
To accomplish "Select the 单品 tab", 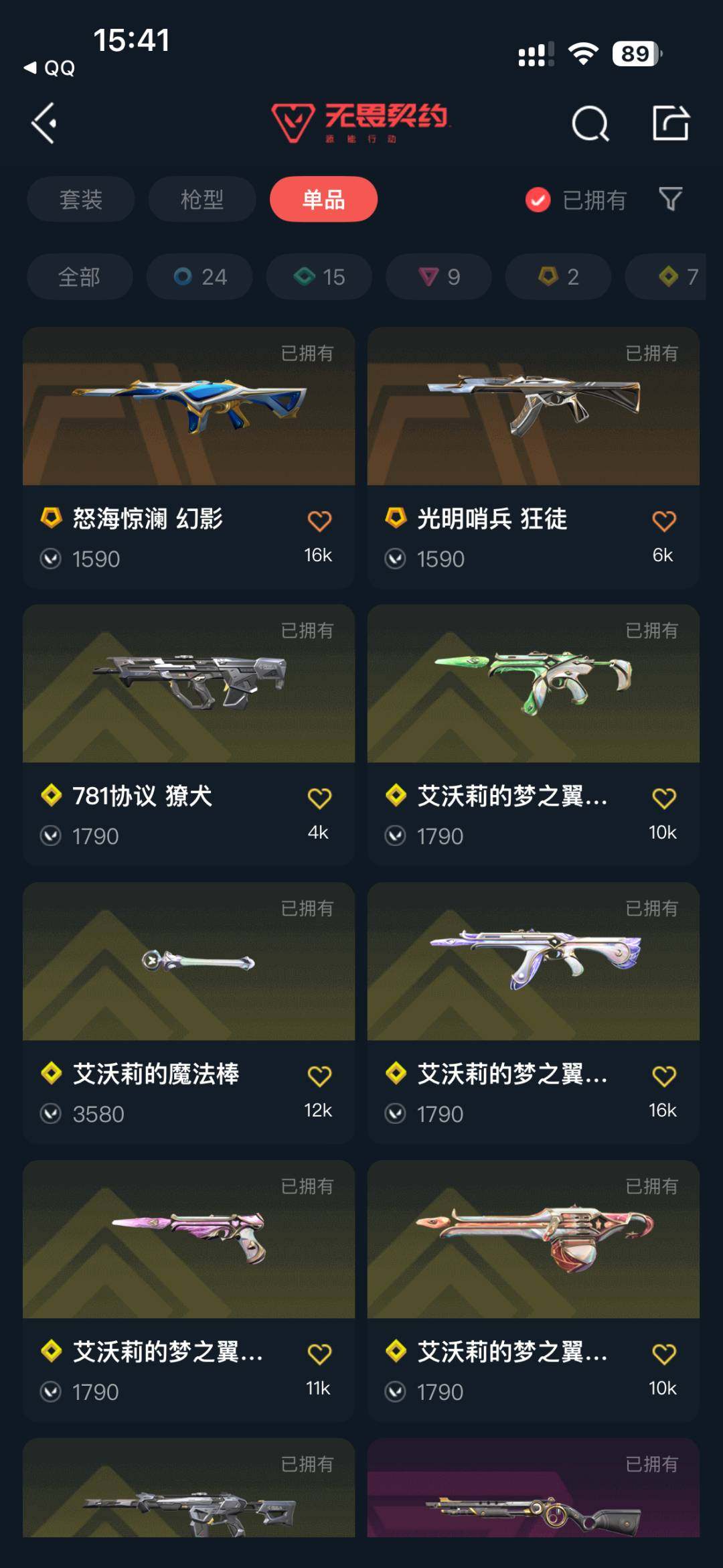I will click(x=324, y=199).
